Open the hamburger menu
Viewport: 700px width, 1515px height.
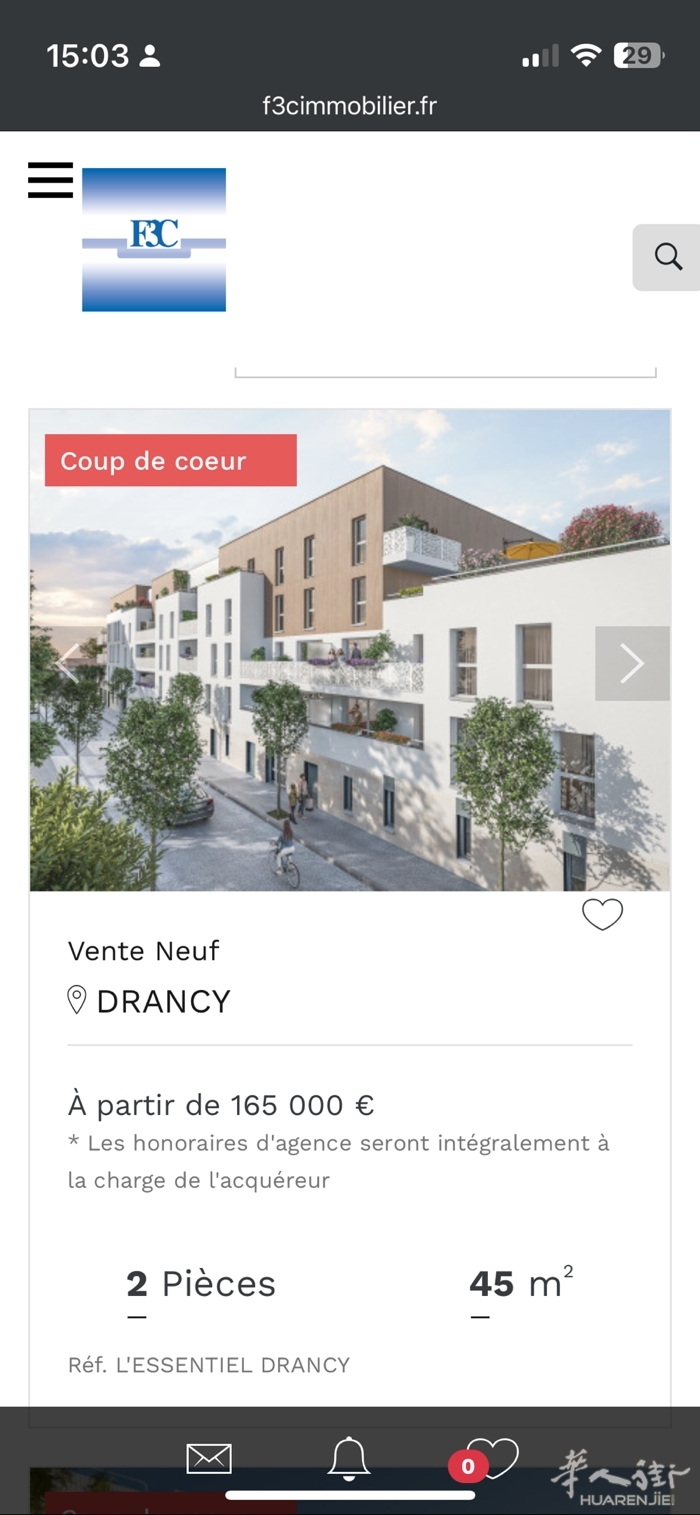click(50, 180)
